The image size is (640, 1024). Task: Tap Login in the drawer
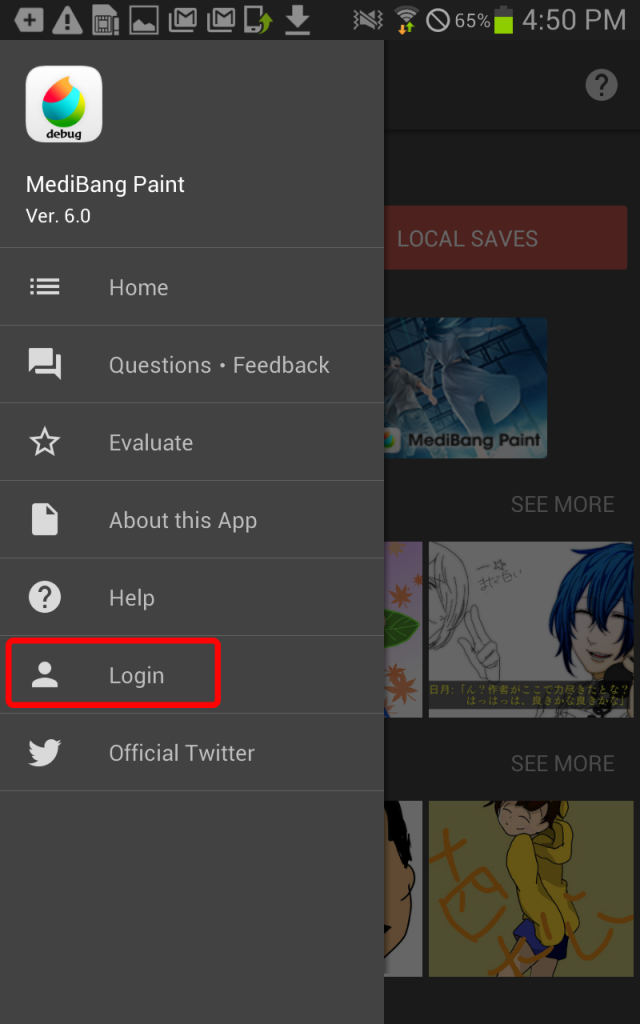(191, 675)
